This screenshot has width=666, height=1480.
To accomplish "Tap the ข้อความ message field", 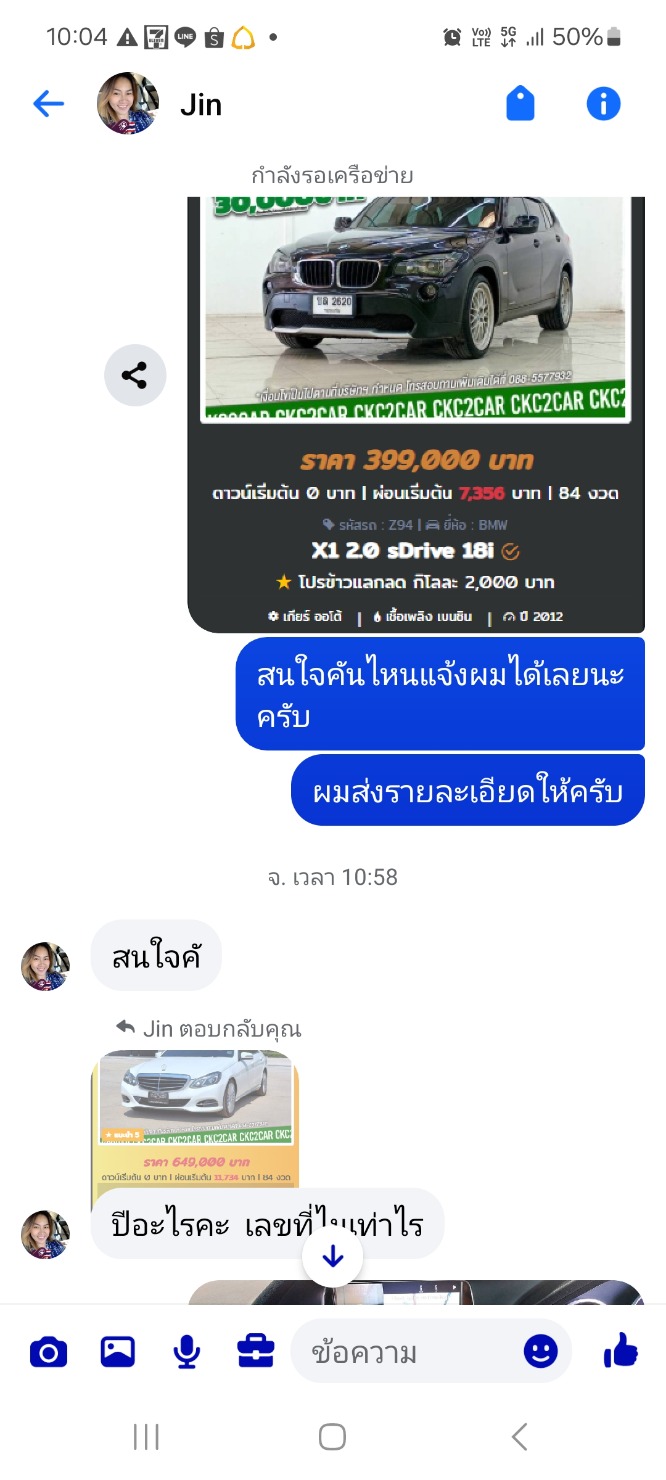I will pos(405,1352).
